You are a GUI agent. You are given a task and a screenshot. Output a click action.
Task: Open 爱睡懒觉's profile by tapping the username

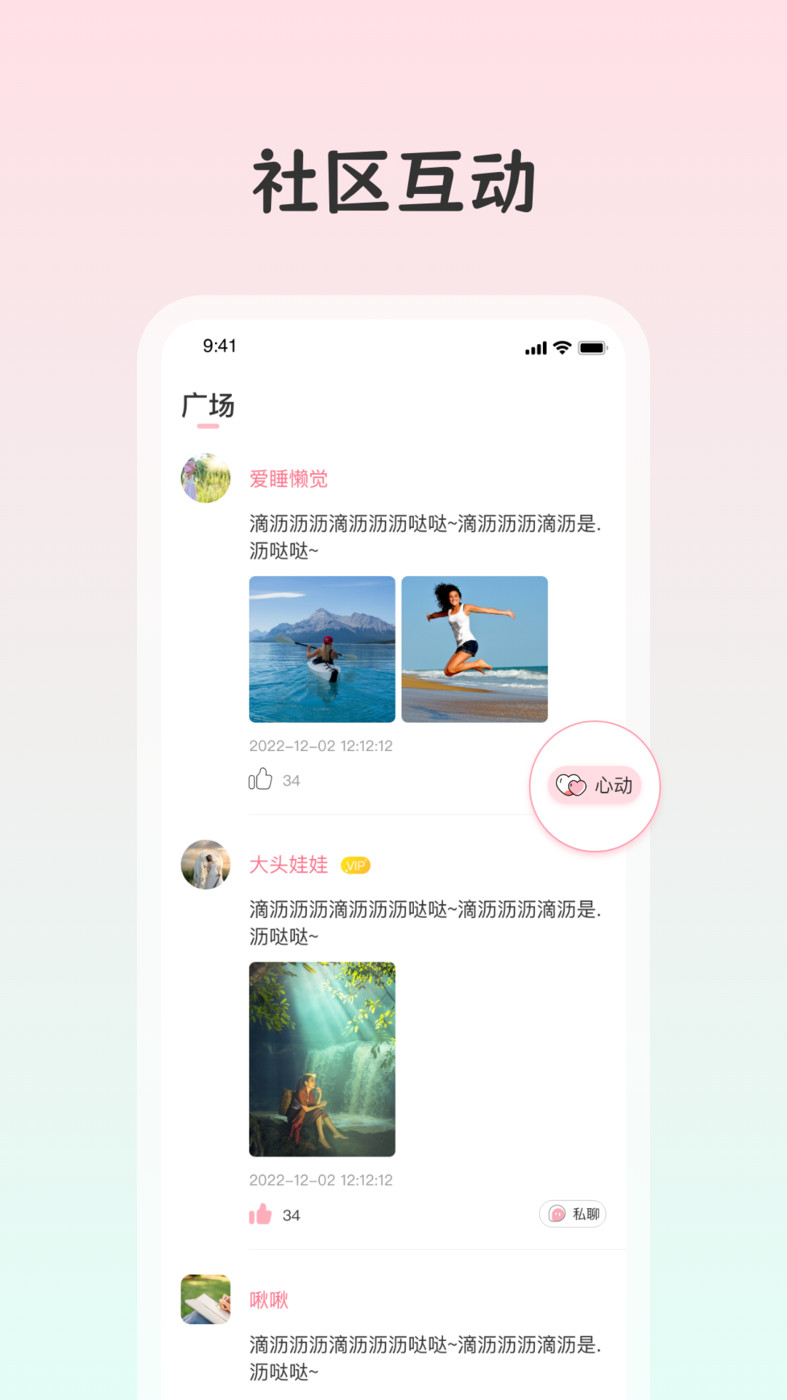click(x=289, y=479)
